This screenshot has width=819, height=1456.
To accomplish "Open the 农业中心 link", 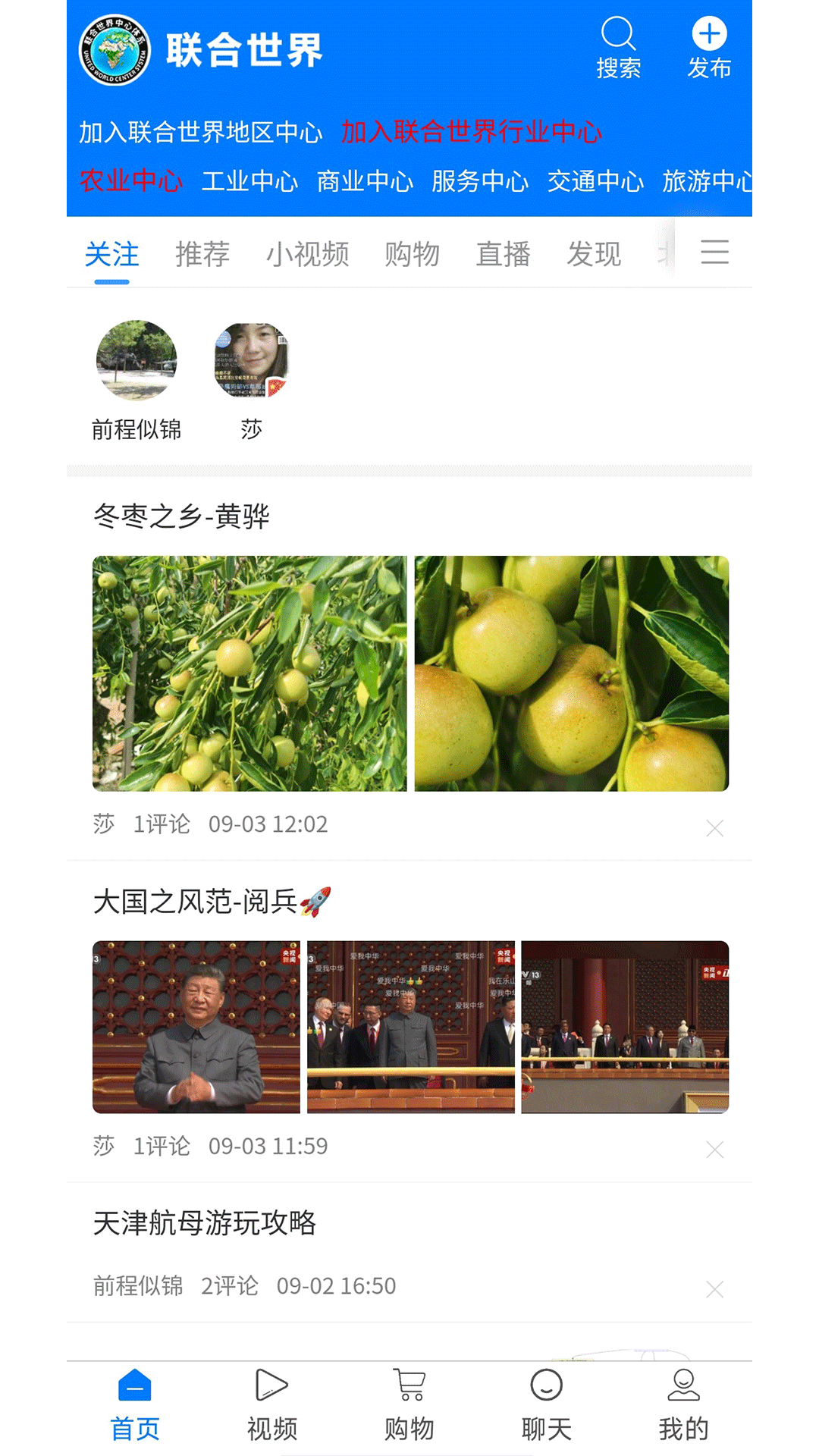I will [130, 182].
